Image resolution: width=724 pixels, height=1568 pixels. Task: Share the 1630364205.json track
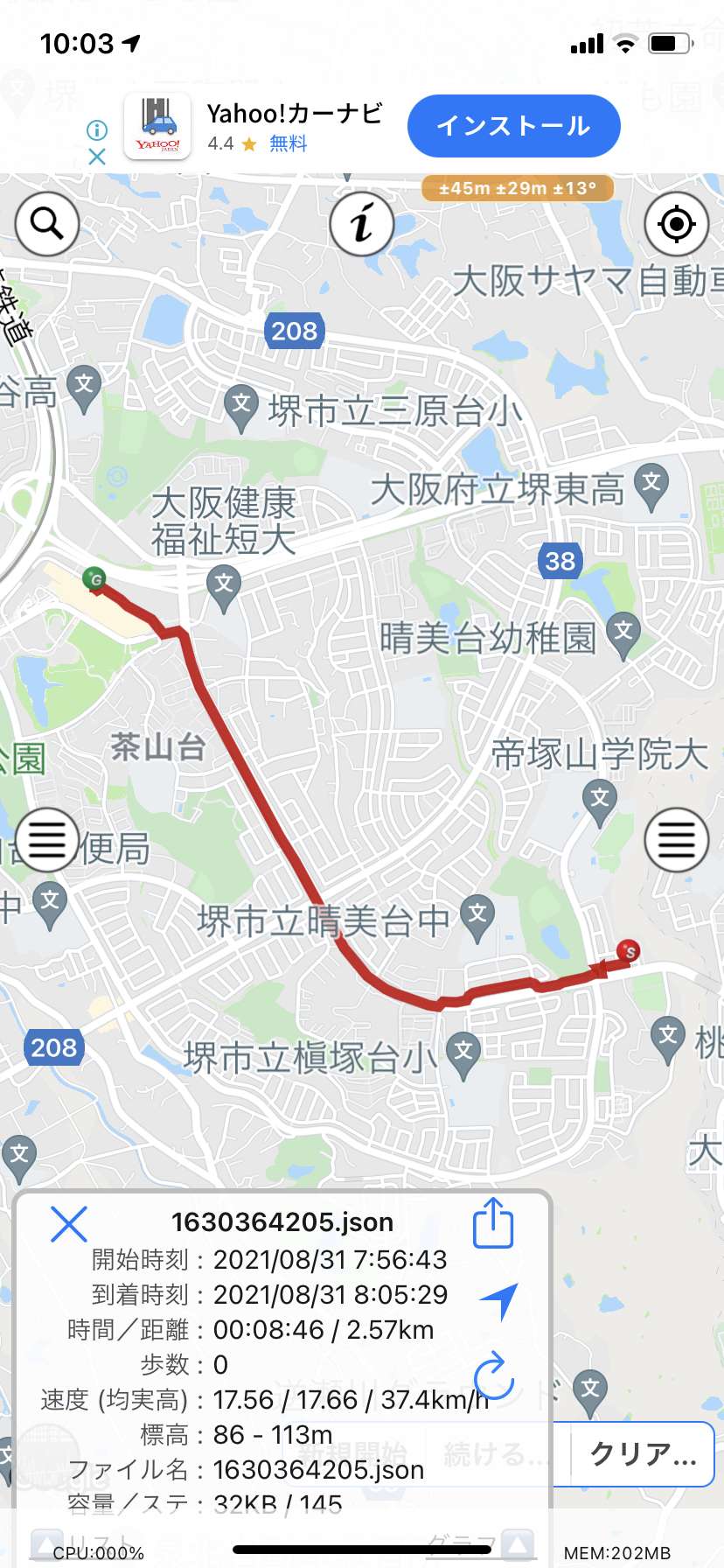pos(493,1222)
